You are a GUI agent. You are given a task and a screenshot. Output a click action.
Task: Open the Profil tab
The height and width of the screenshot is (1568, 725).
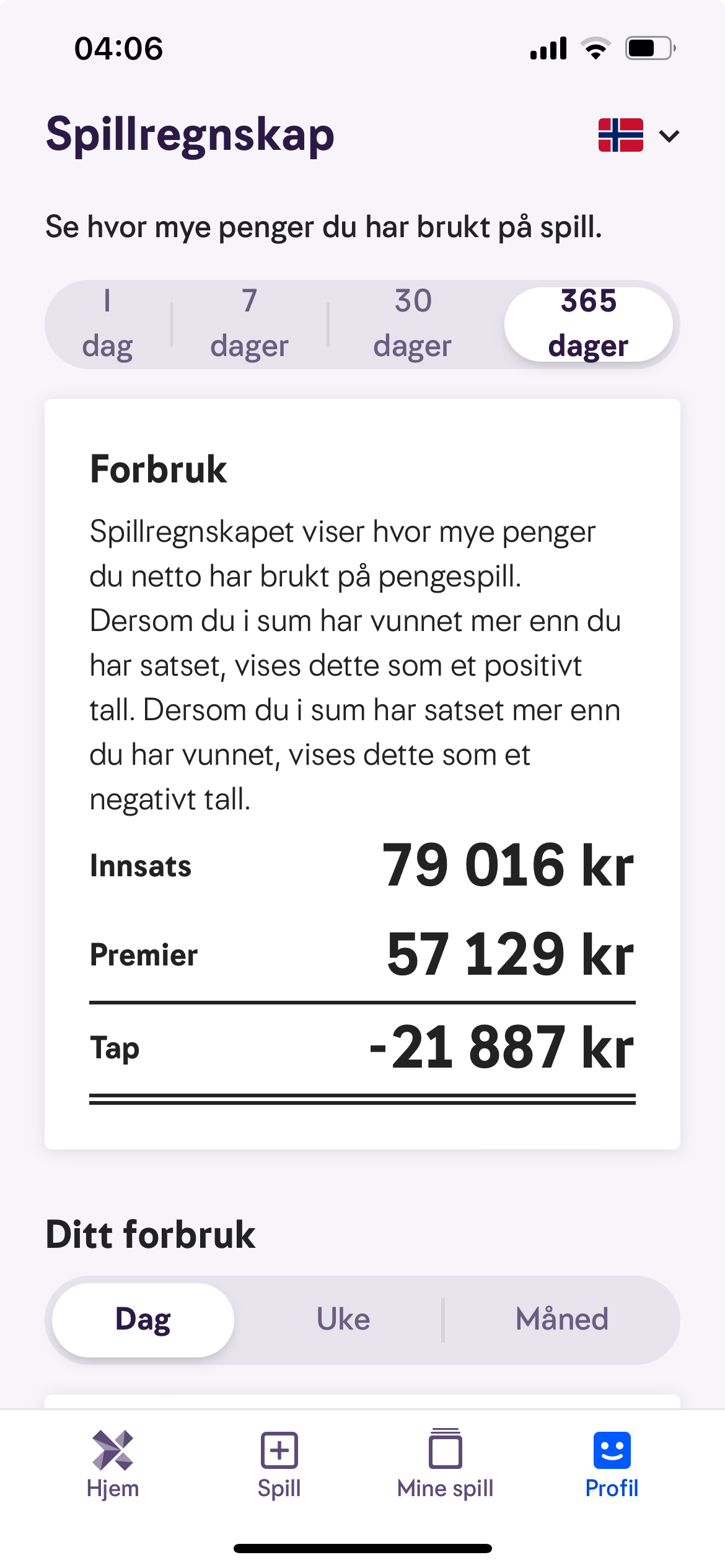(612, 1465)
